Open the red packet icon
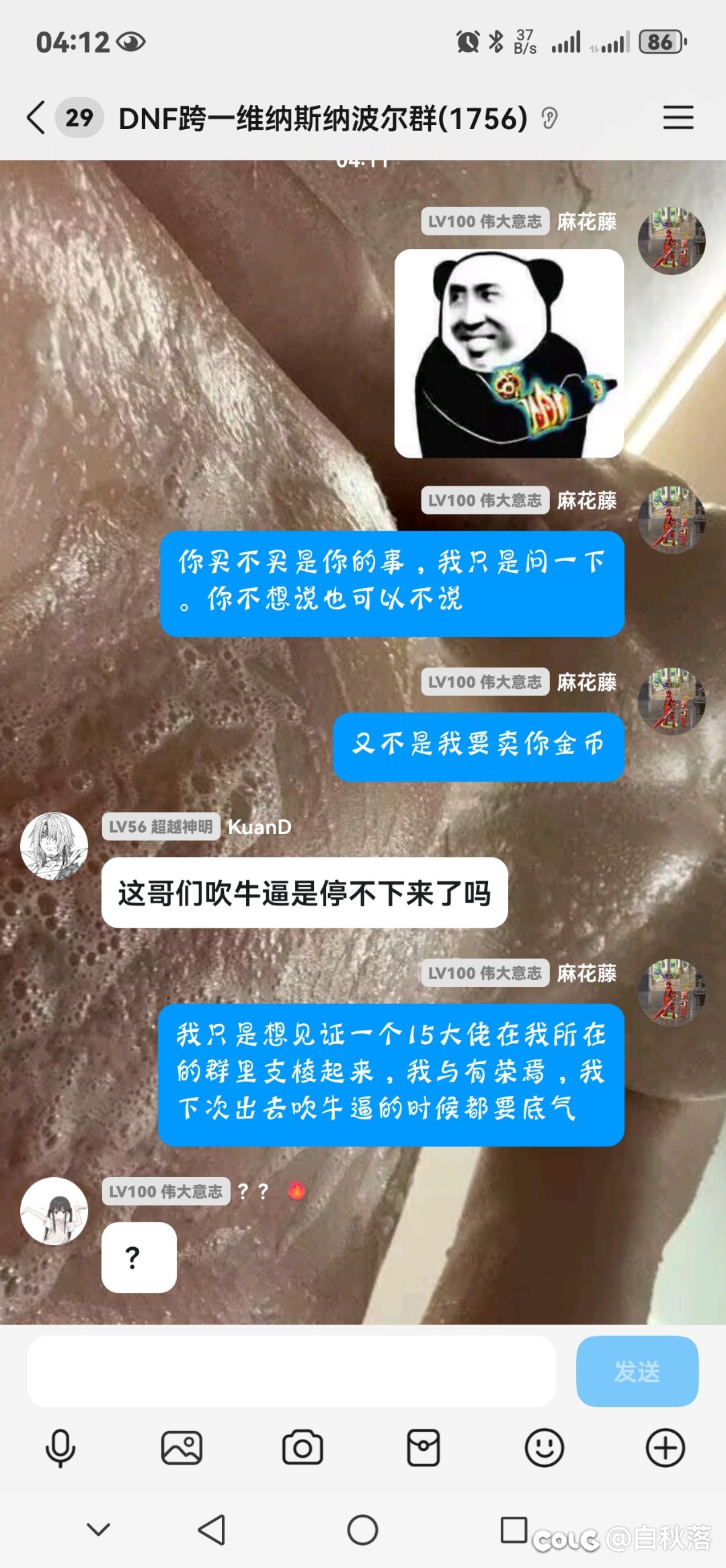Screen dimensions: 726x1568 424,1448
